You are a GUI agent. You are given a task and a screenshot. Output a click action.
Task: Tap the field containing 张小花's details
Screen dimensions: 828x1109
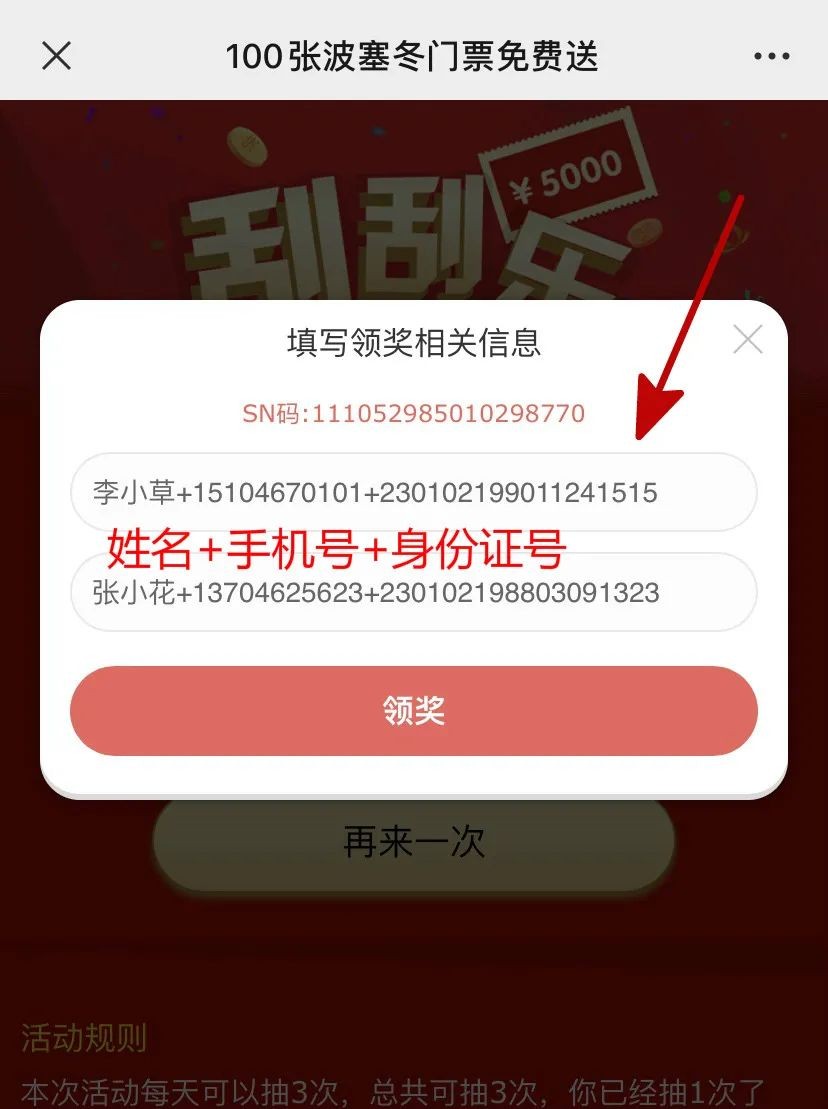413,592
